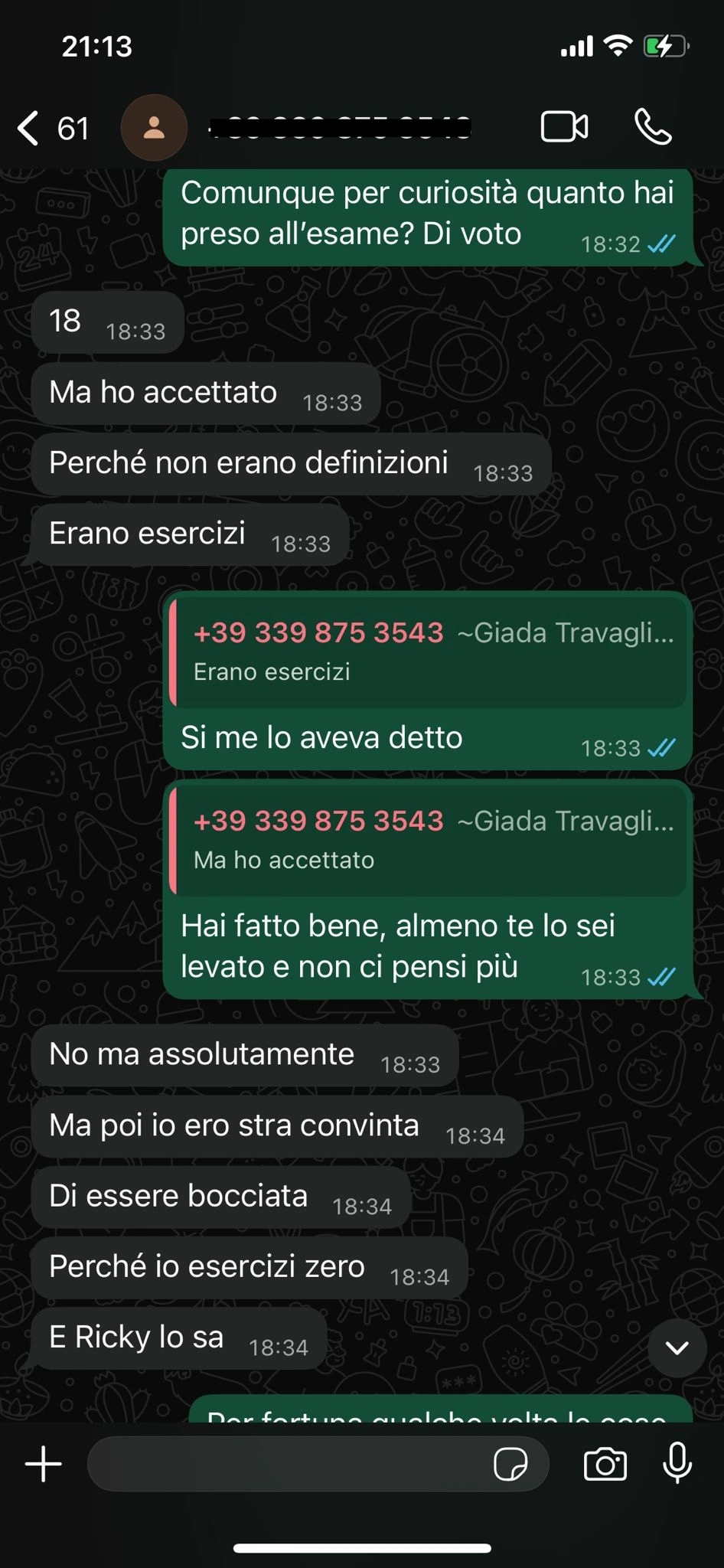The height and width of the screenshot is (1568, 724).
Task: Tap quoted reply "Erano esercizi"
Action: pyautogui.click(x=429, y=652)
